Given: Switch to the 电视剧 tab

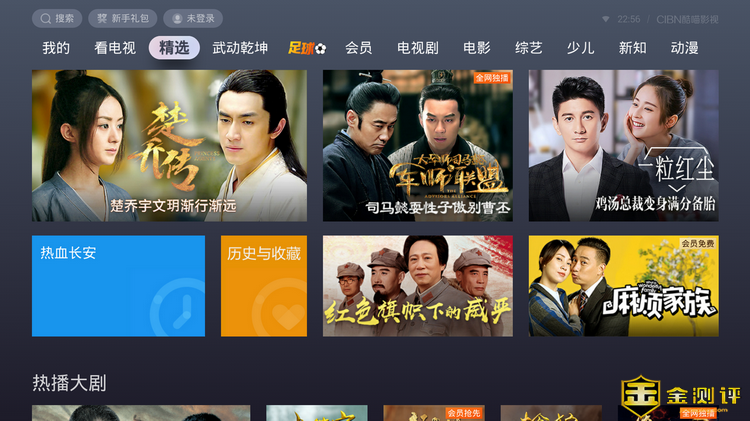Looking at the screenshot, I should pos(417,48).
